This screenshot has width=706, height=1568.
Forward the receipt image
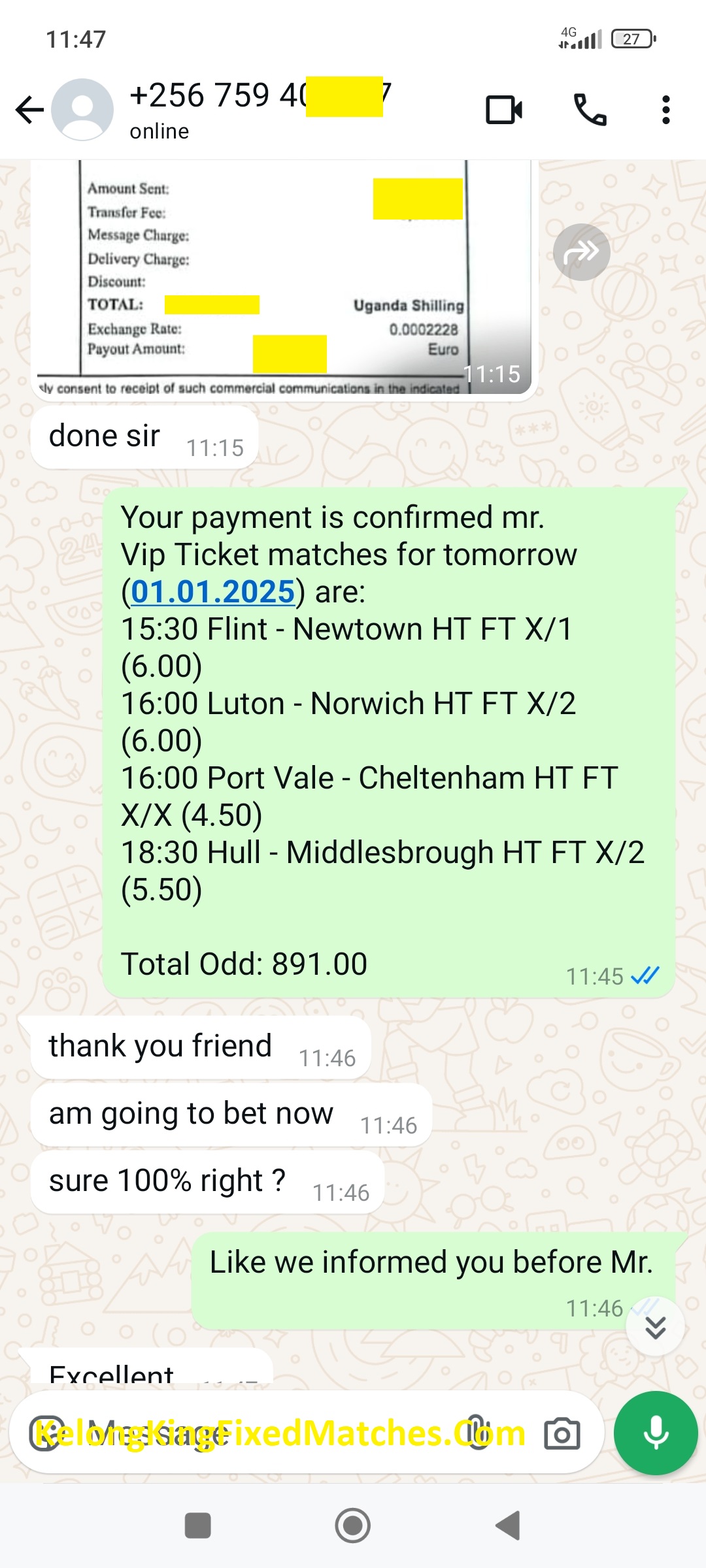tap(581, 252)
